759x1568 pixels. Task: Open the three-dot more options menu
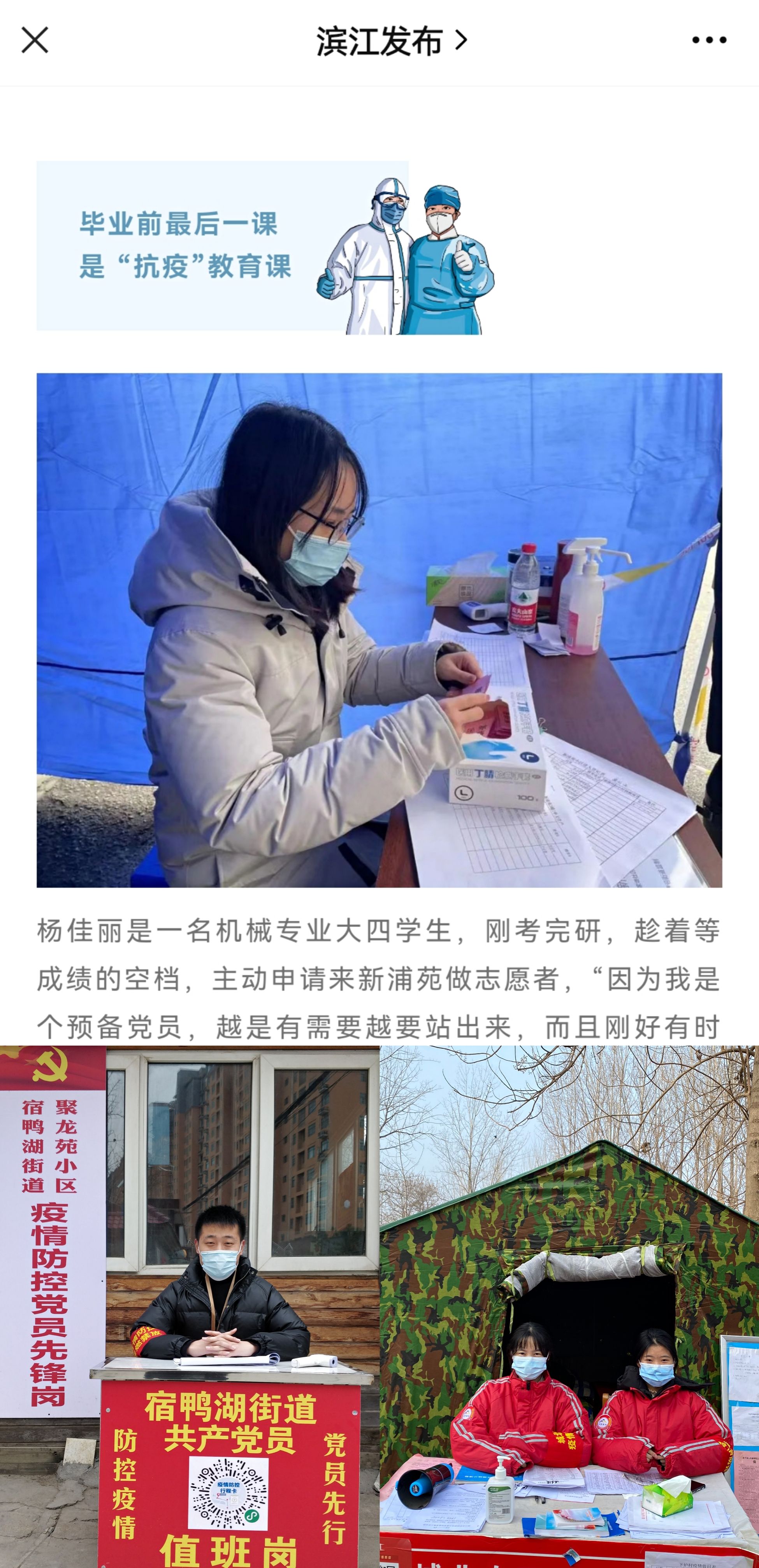coord(708,40)
